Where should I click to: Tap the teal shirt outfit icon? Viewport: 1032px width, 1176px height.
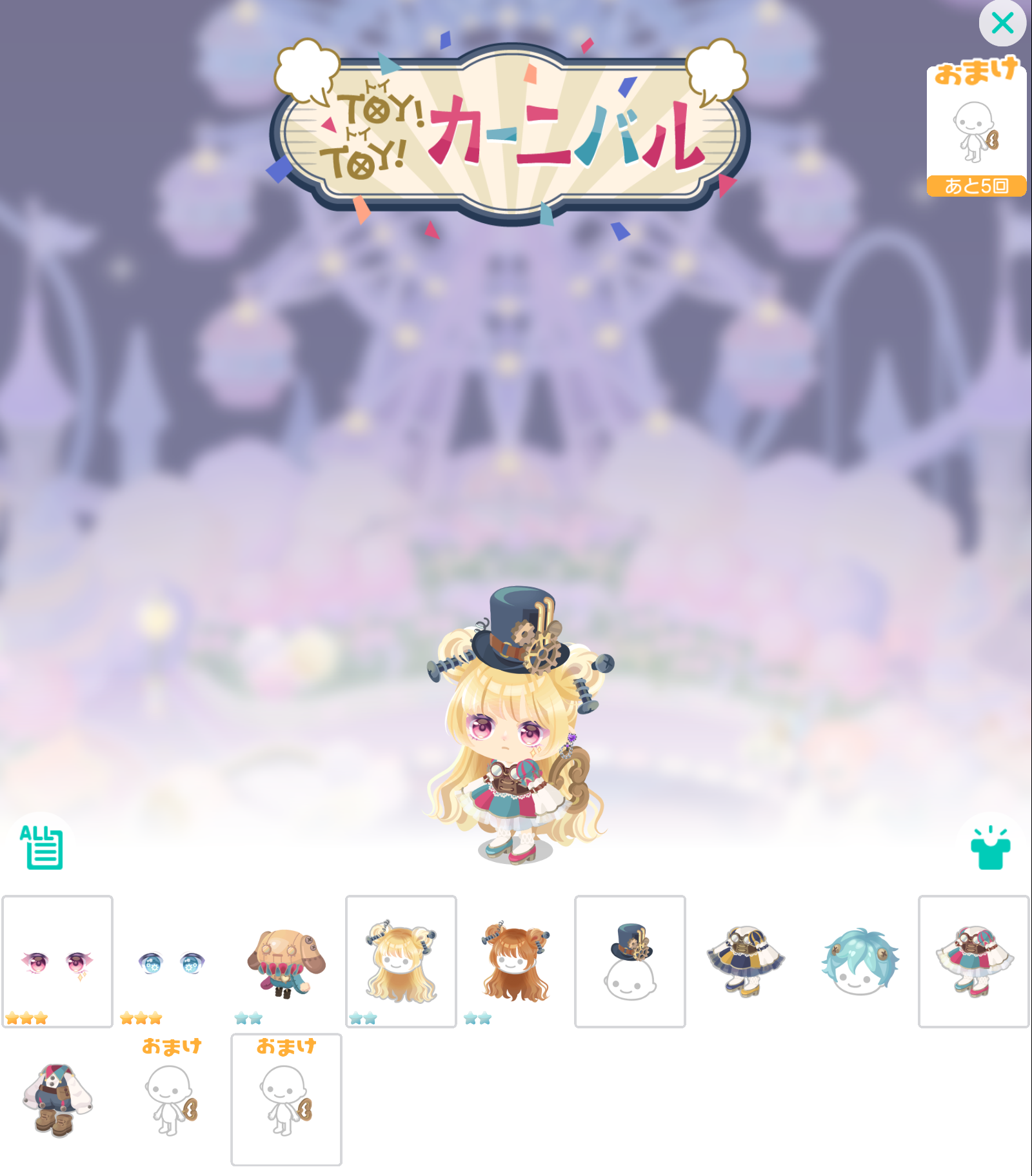pyautogui.click(x=990, y=848)
